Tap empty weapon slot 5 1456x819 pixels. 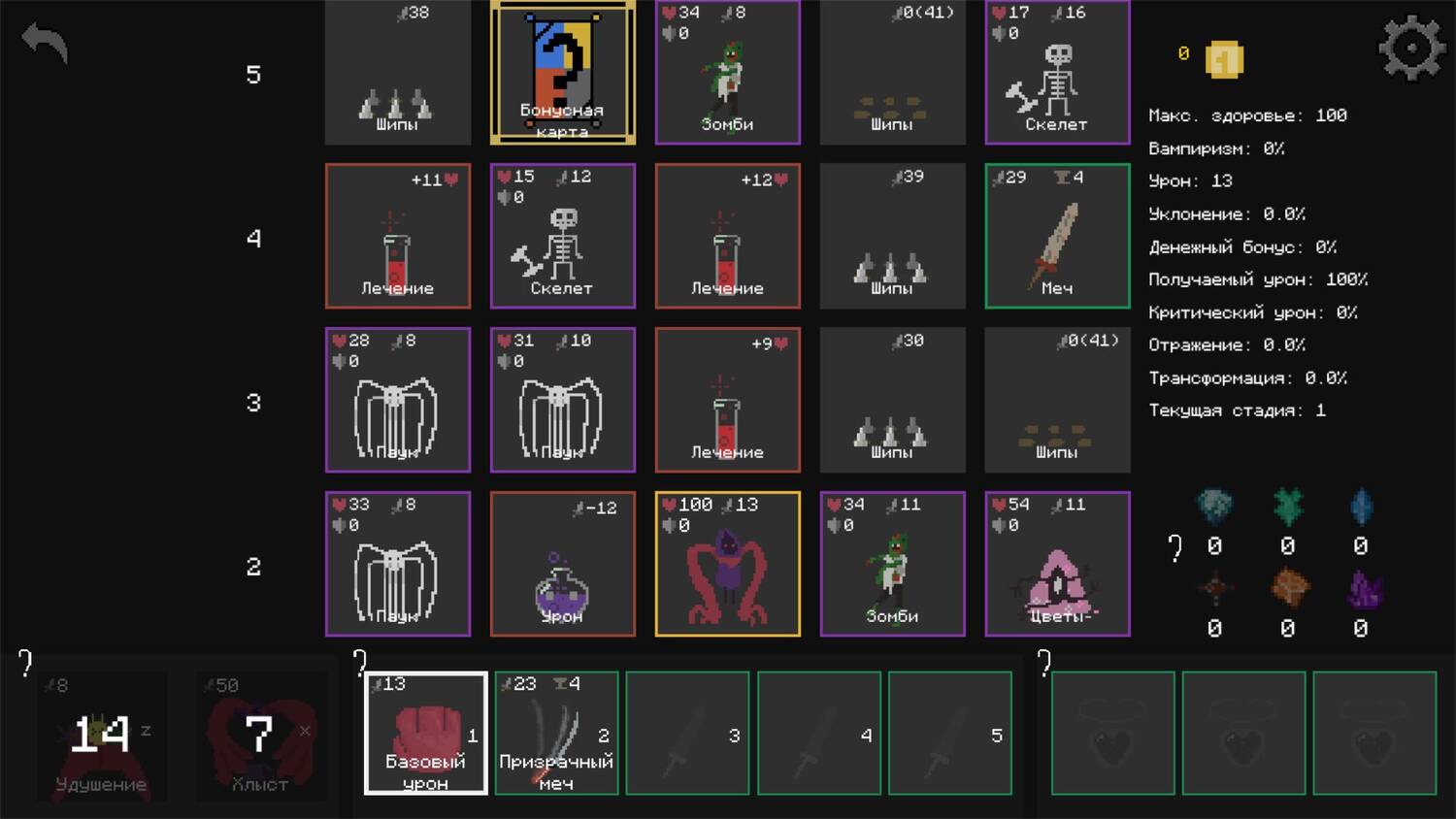tap(949, 734)
